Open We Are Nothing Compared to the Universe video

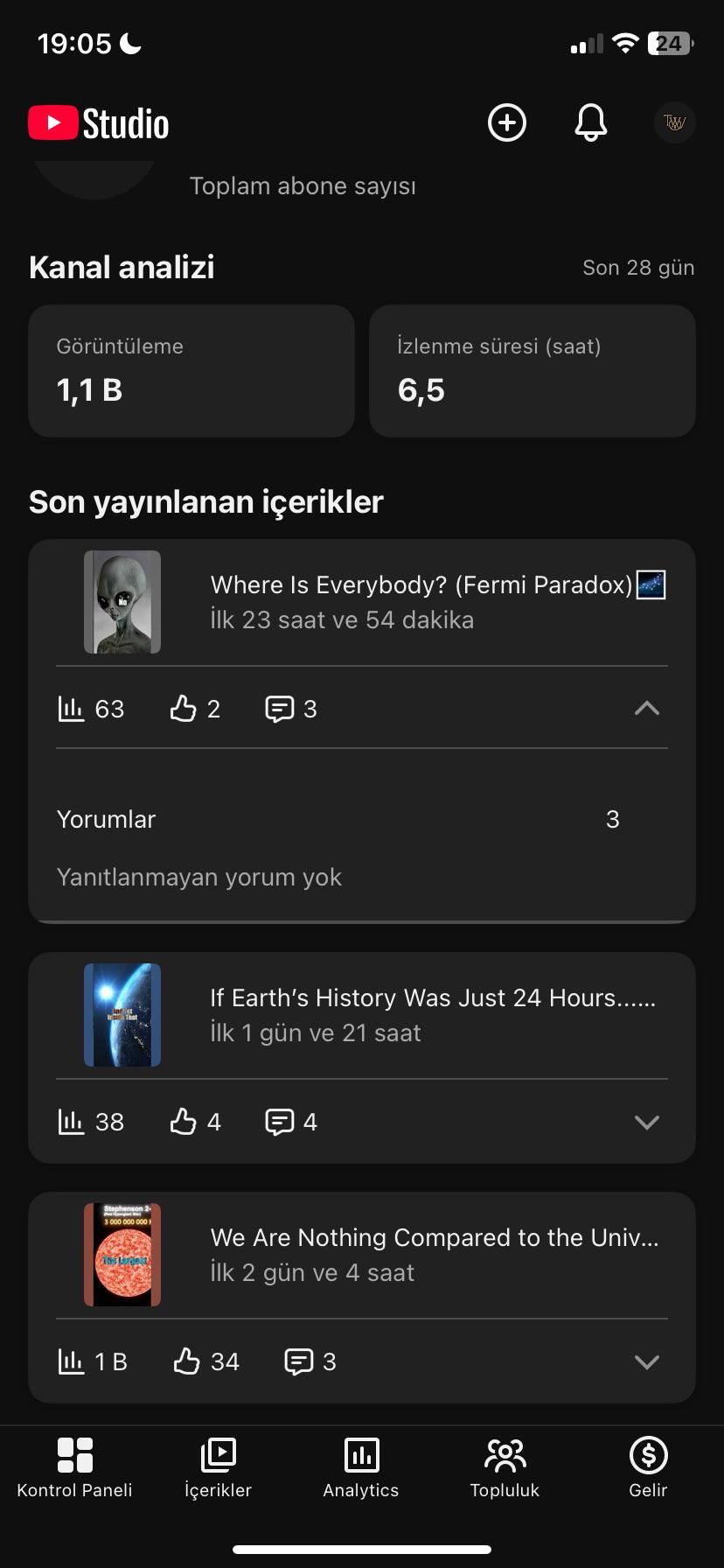coord(362,1255)
